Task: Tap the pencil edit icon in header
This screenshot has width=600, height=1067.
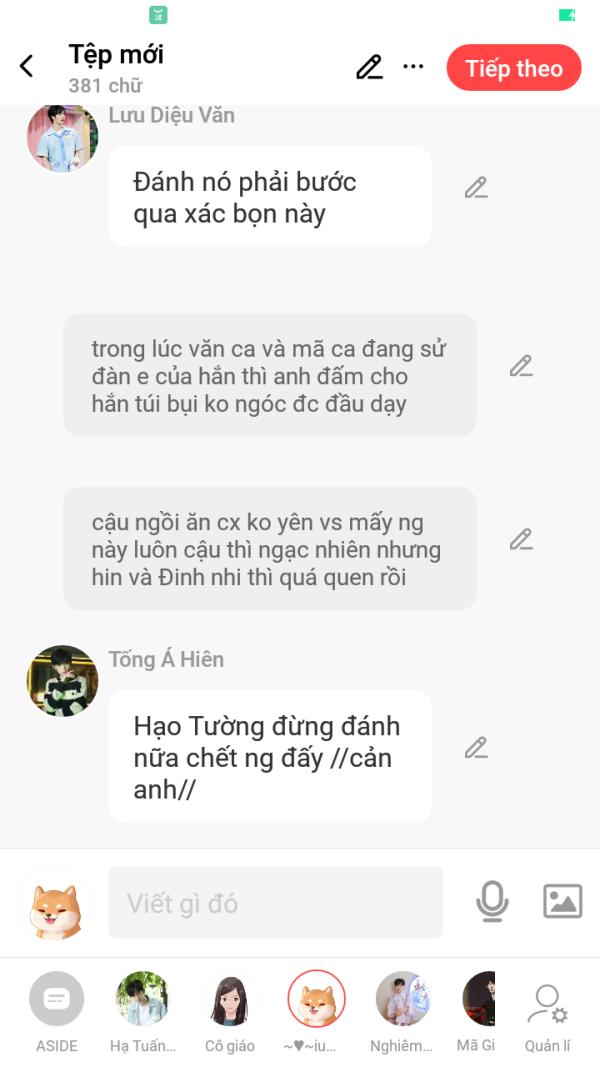Action: 369,67
